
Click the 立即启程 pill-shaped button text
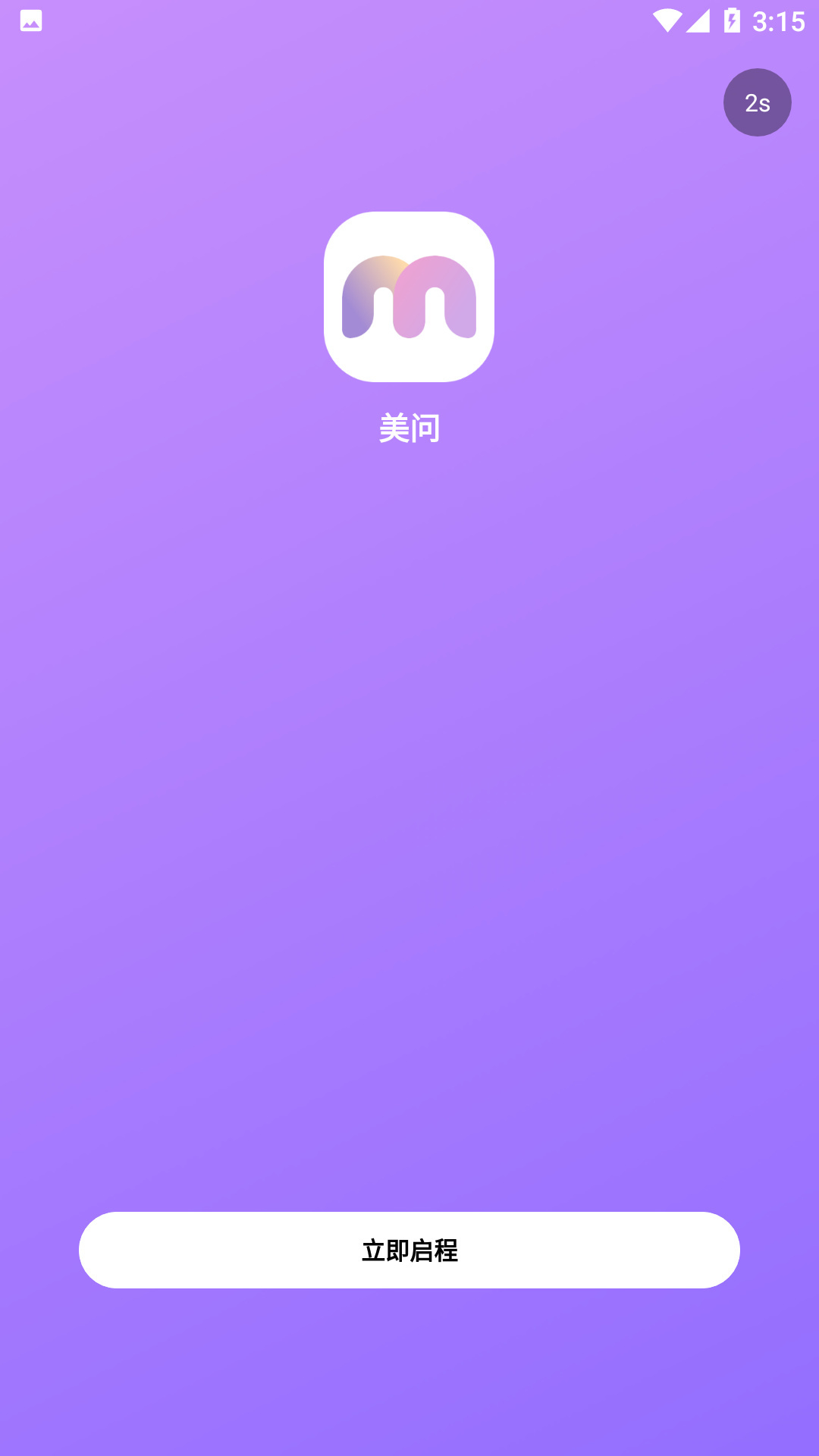(409, 1249)
